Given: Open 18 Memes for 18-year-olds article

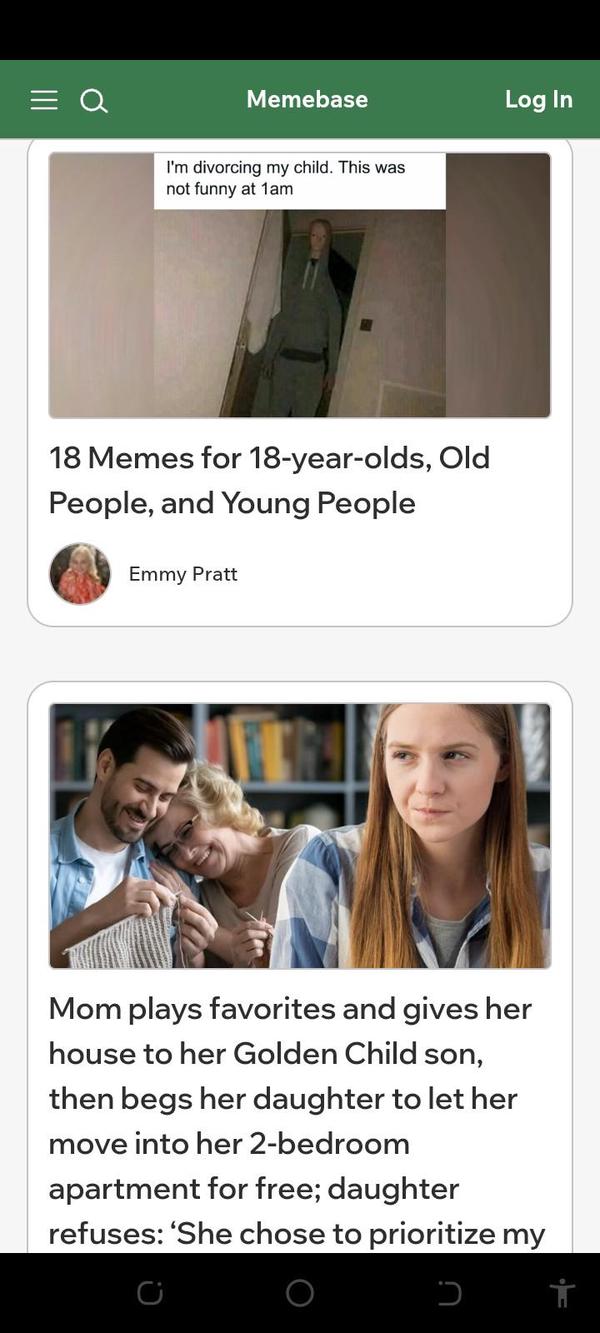Looking at the screenshot, I should click(270, 480).
